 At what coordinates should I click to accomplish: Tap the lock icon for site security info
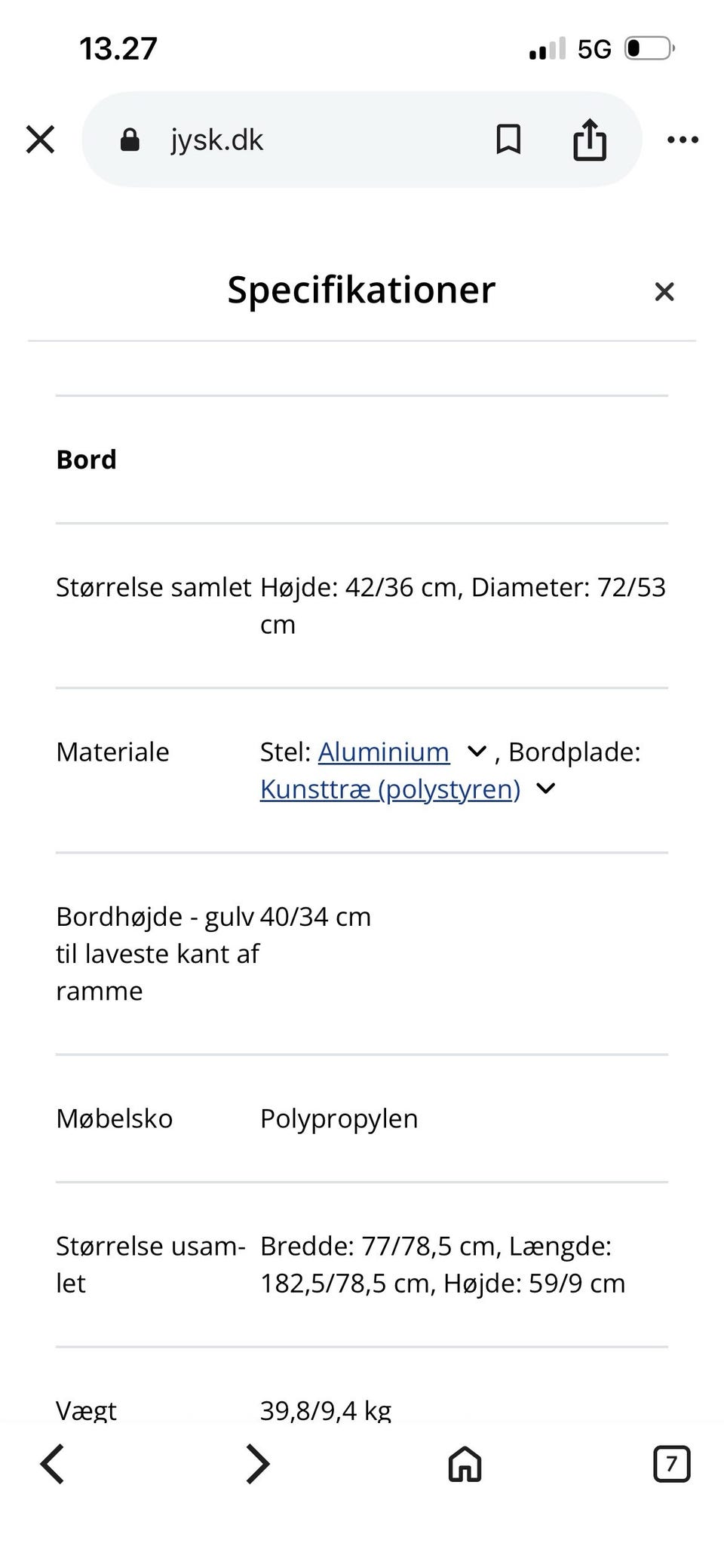click(x=130, y=139)
